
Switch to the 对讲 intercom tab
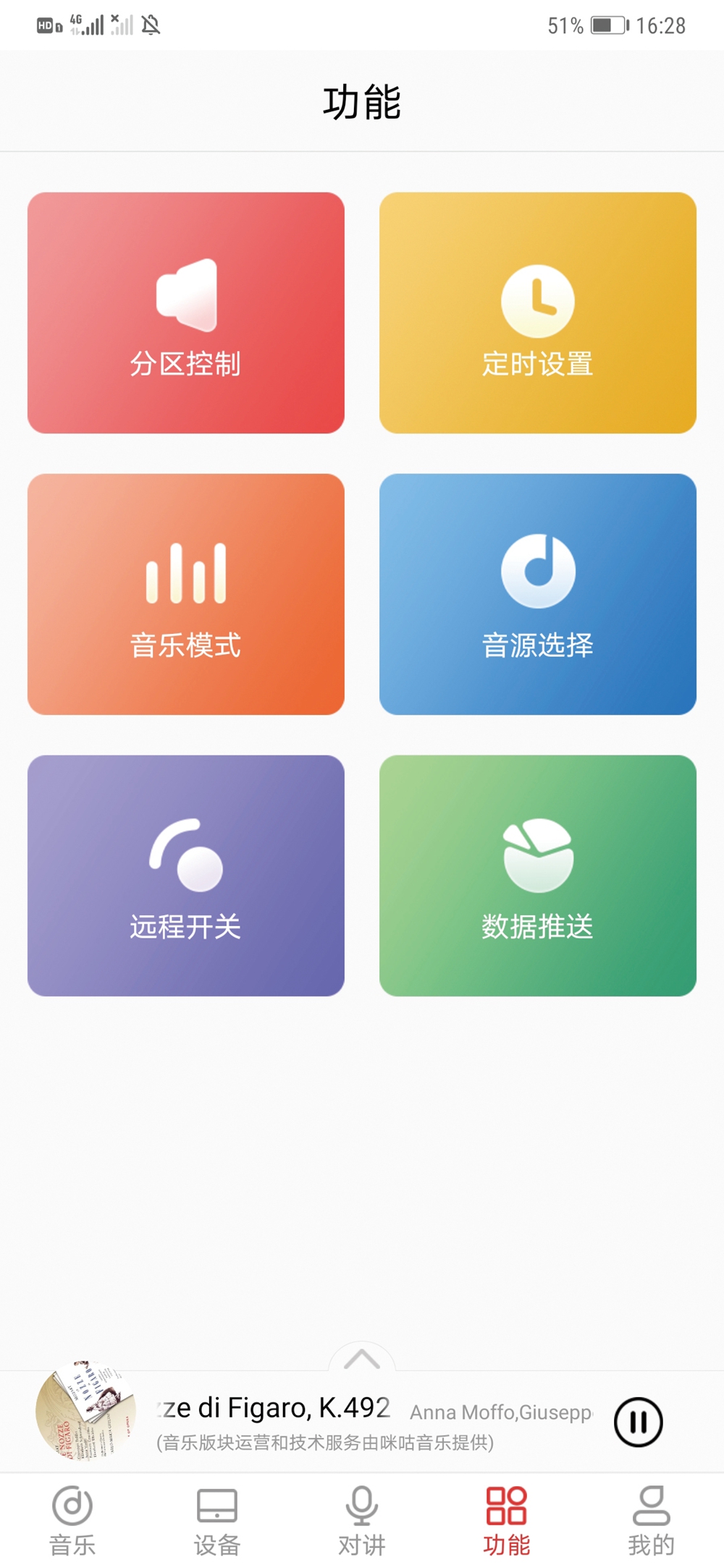[x=362, y=1520]
